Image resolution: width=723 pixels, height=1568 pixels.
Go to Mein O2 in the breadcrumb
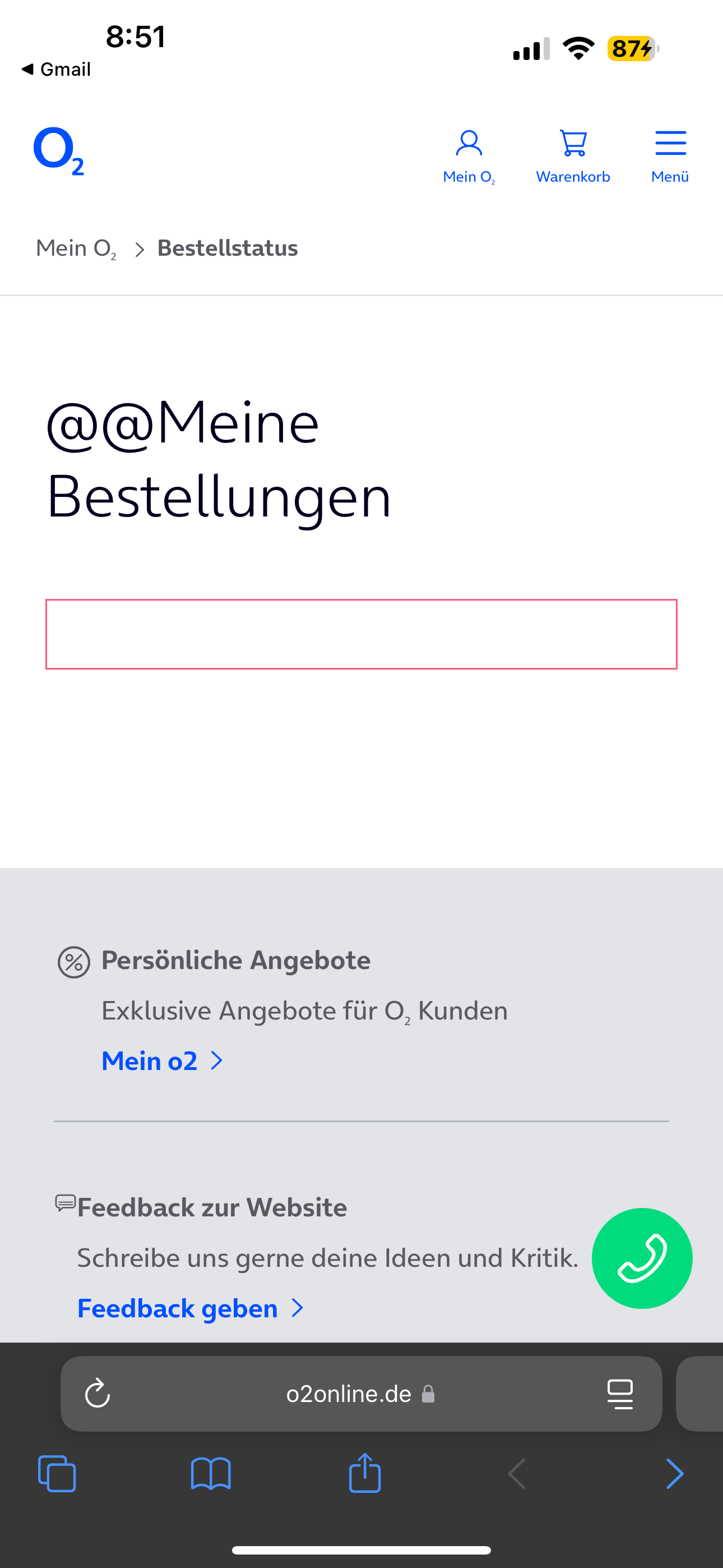(x=76, y=248)
